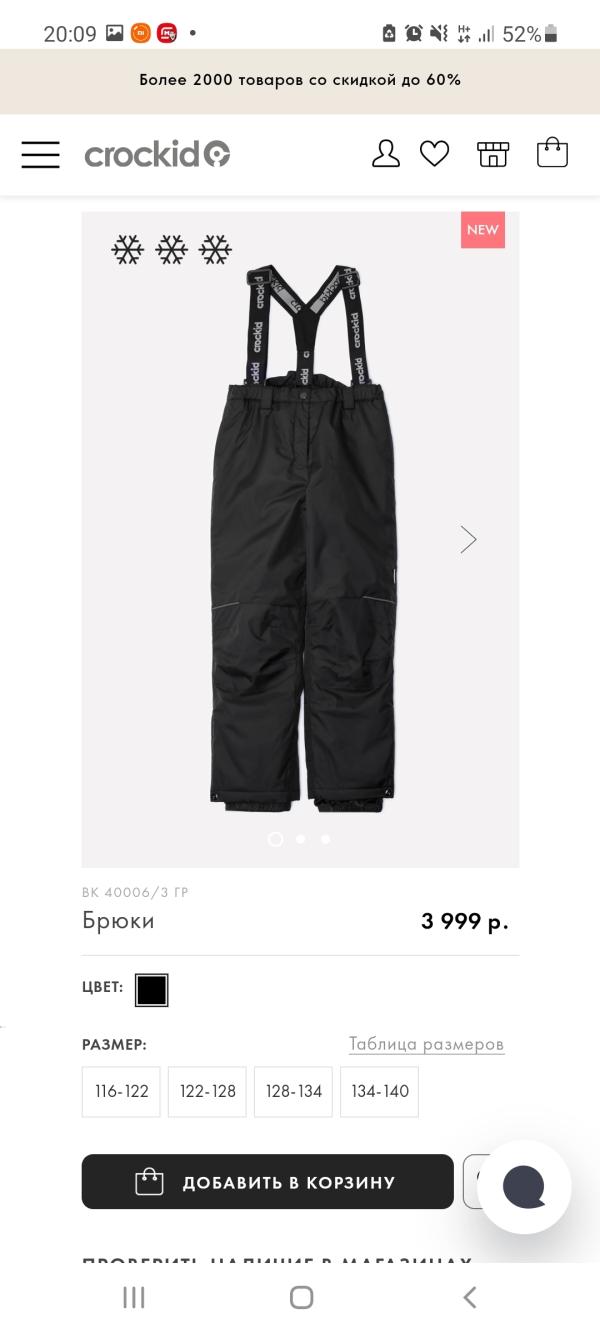The width and height of the screenshot is (600, 1332).
Task: Choose size 134-140
Action: 380,1091
